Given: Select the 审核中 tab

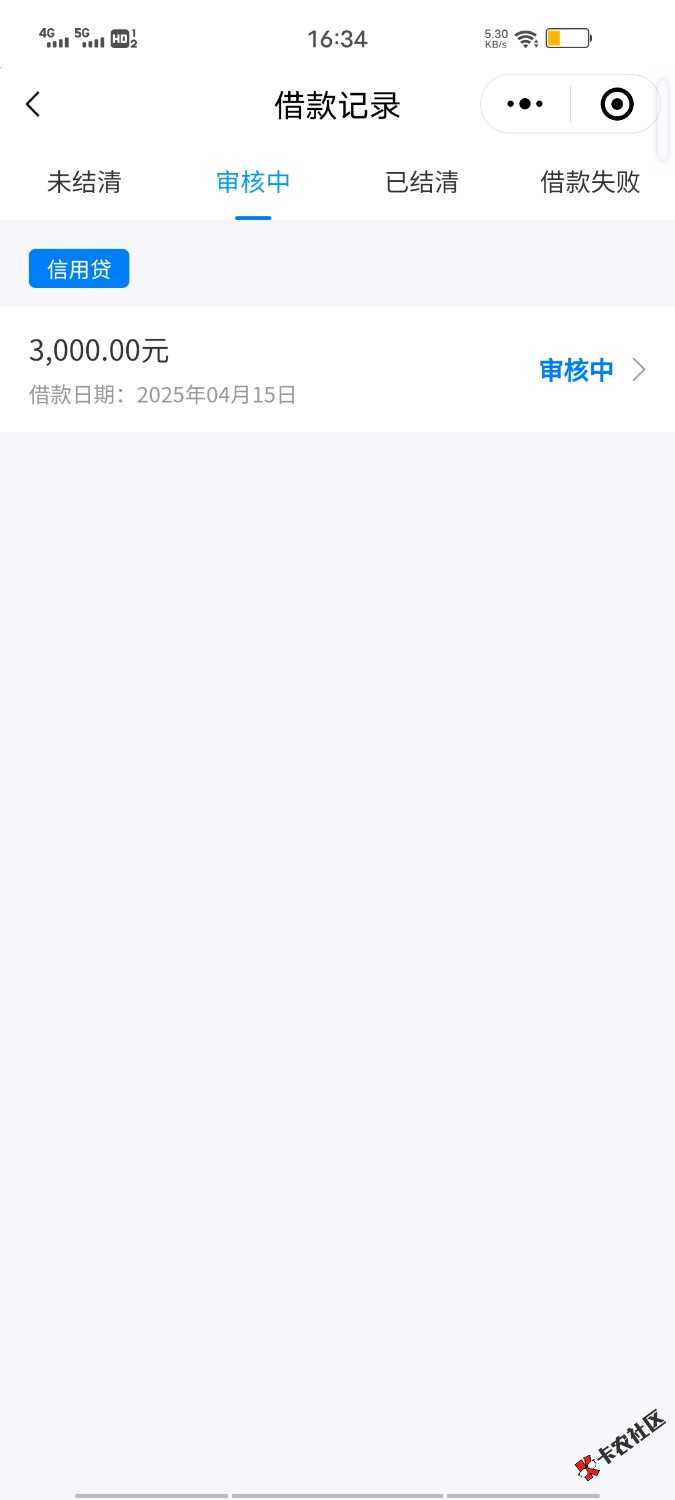Looking at the screenshot, I should pyautogui.click(x=253, y=182).
